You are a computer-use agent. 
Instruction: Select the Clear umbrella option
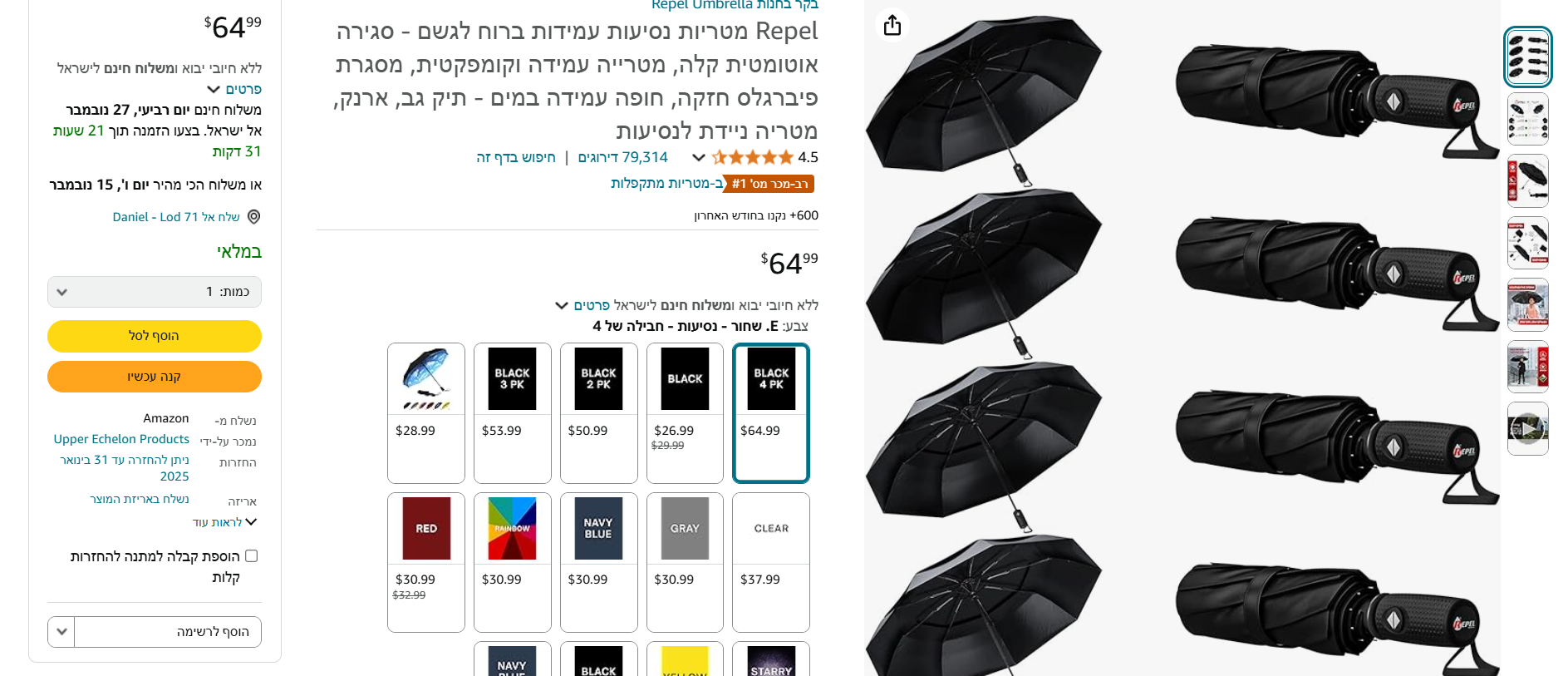(770, 561)
